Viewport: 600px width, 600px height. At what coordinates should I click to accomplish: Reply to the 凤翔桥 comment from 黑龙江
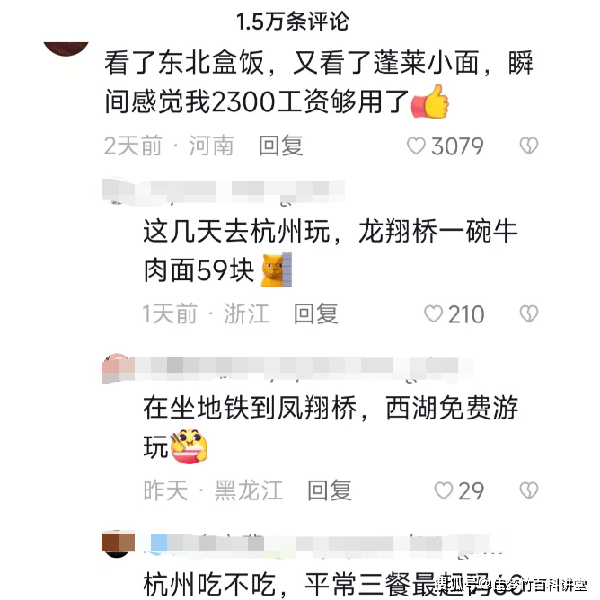point(330,490)
